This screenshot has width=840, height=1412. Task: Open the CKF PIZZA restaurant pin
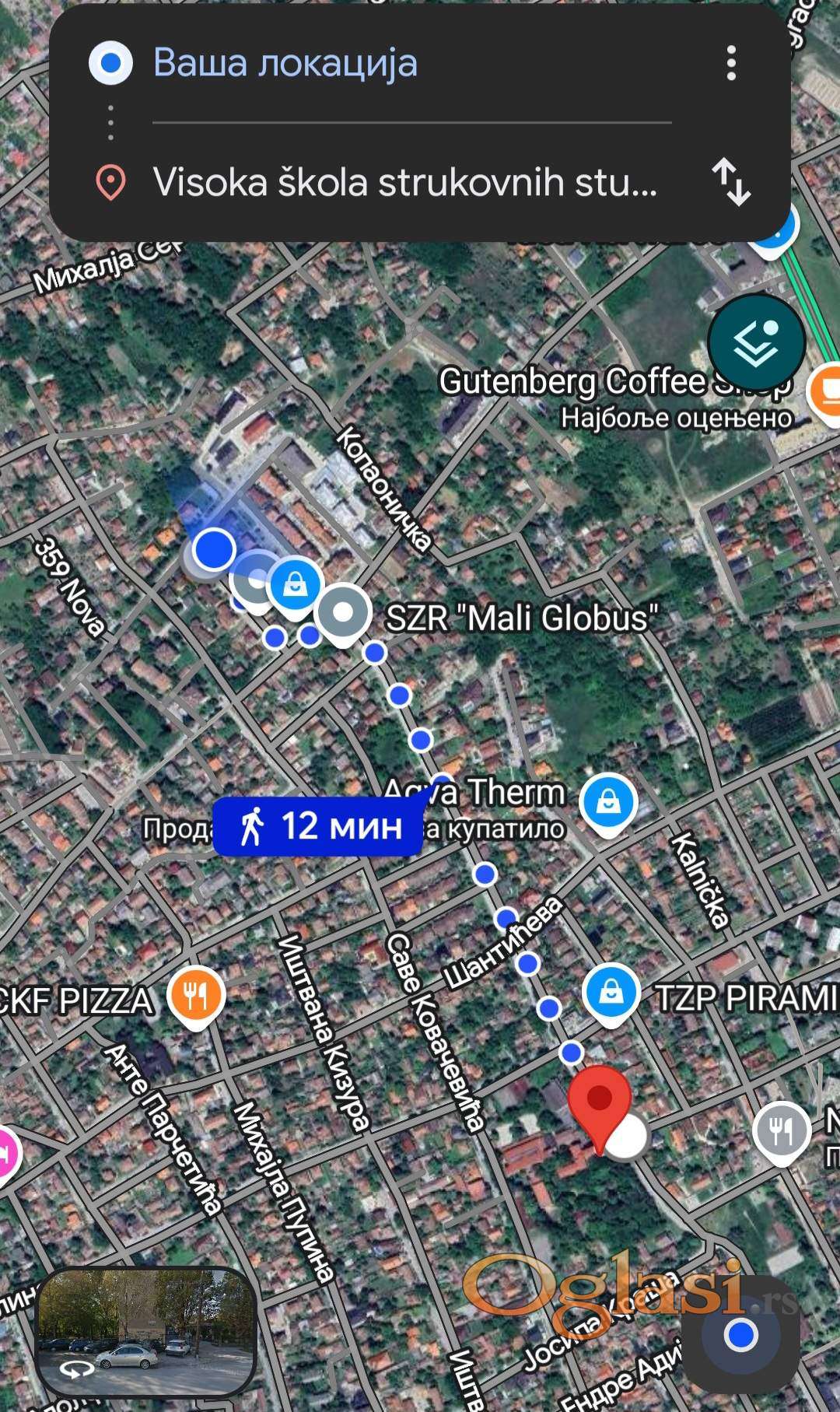coord(197,995)
